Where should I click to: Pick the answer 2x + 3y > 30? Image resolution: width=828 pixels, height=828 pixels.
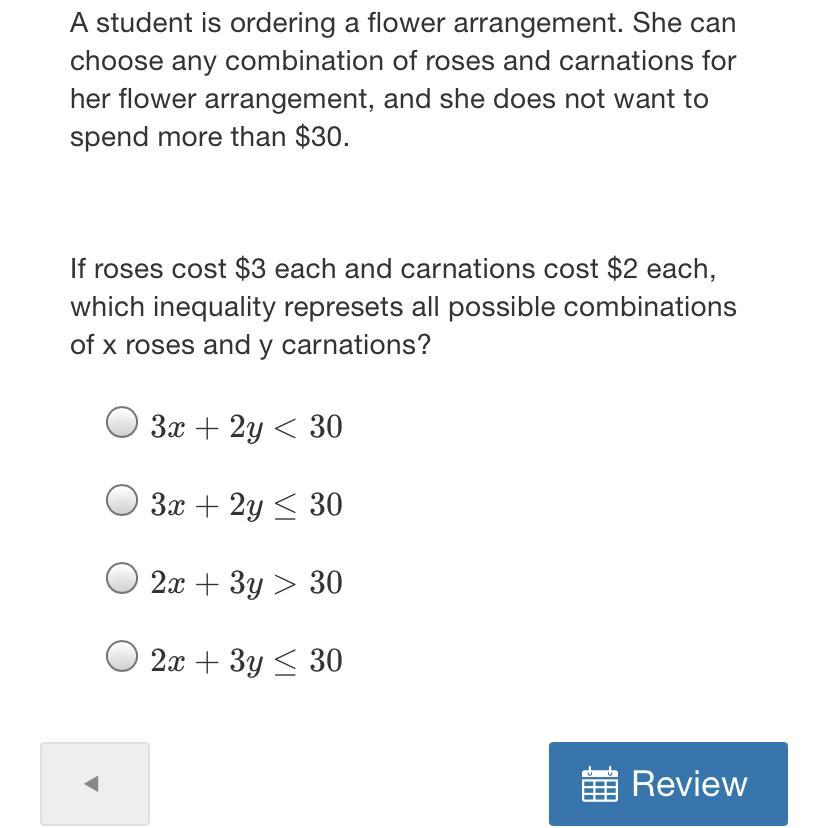[x=122, y=579]
